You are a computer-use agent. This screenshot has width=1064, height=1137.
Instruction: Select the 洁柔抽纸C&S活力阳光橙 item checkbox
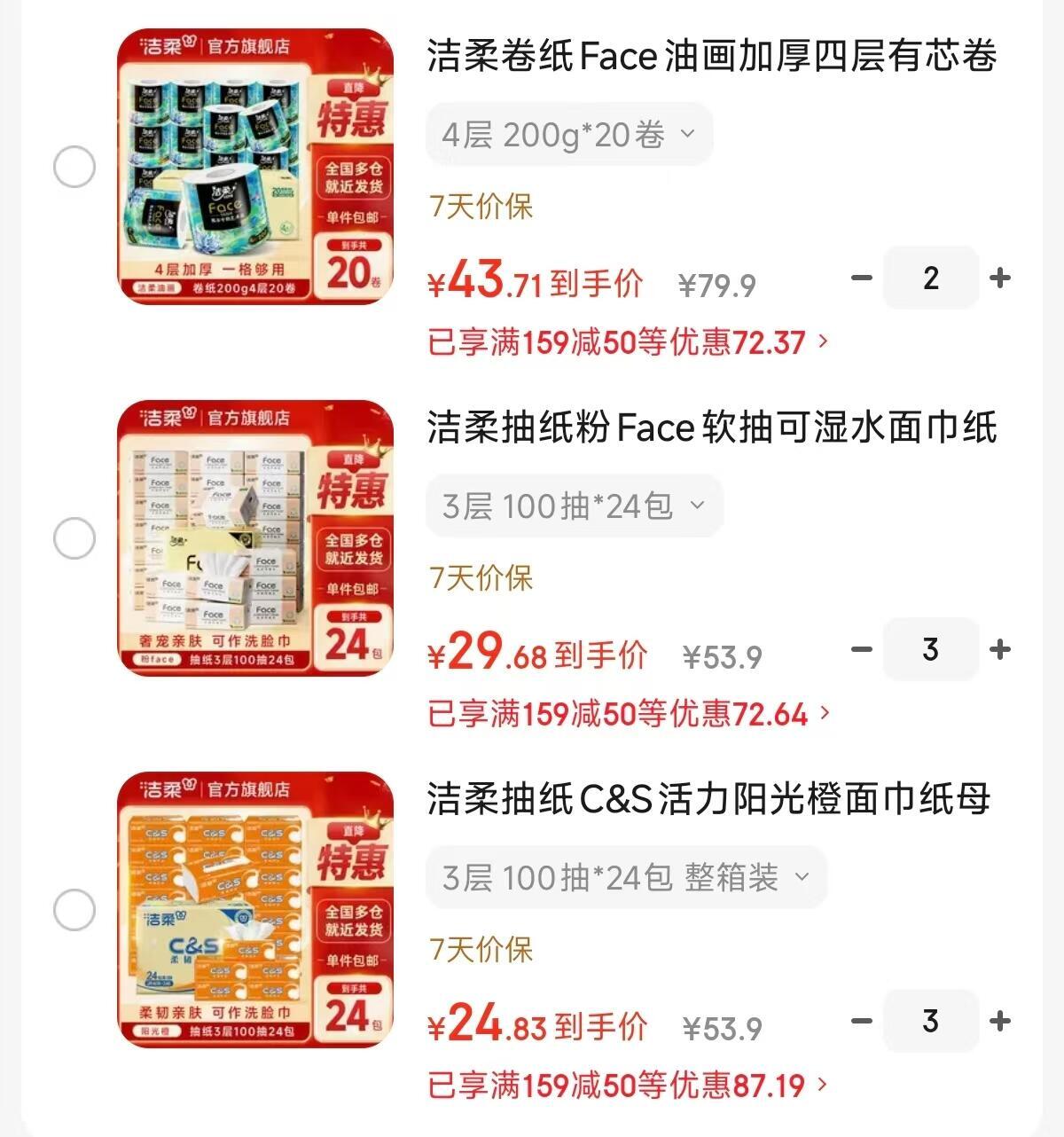click(x=74, y=910)
